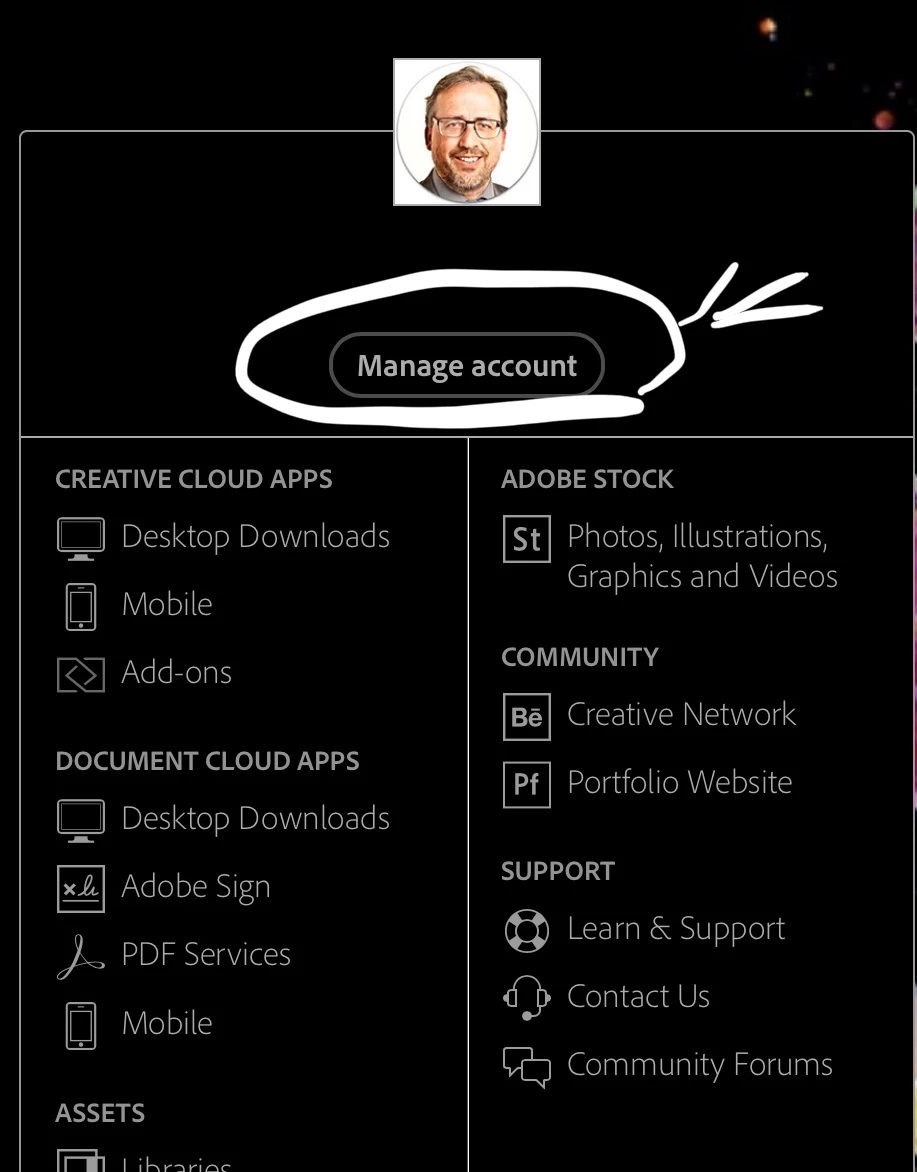Open PDF Services
Image resolution: width=917 pixels, height=1172 pixels.
pos(205,955)
